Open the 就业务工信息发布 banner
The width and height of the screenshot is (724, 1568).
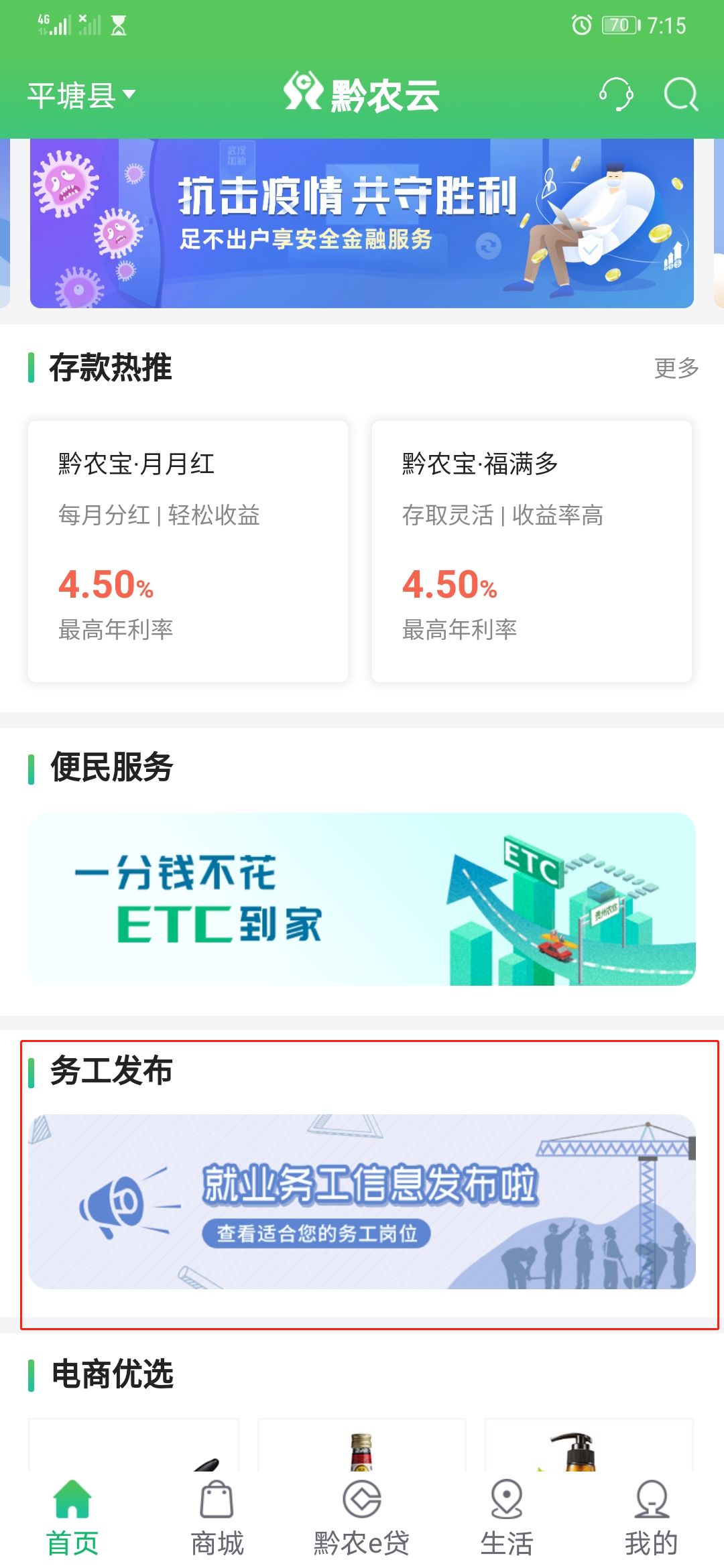(362, 1199)
